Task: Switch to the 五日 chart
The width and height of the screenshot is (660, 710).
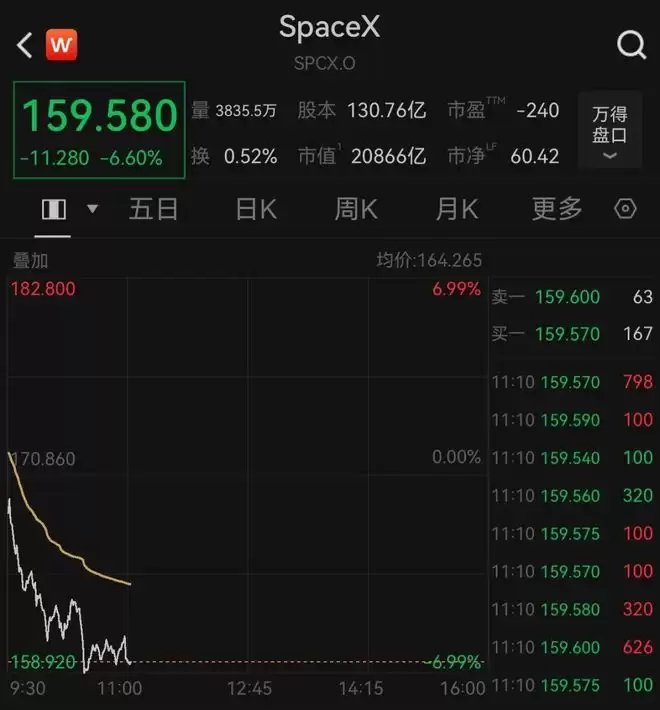Action: coord(153,209)
